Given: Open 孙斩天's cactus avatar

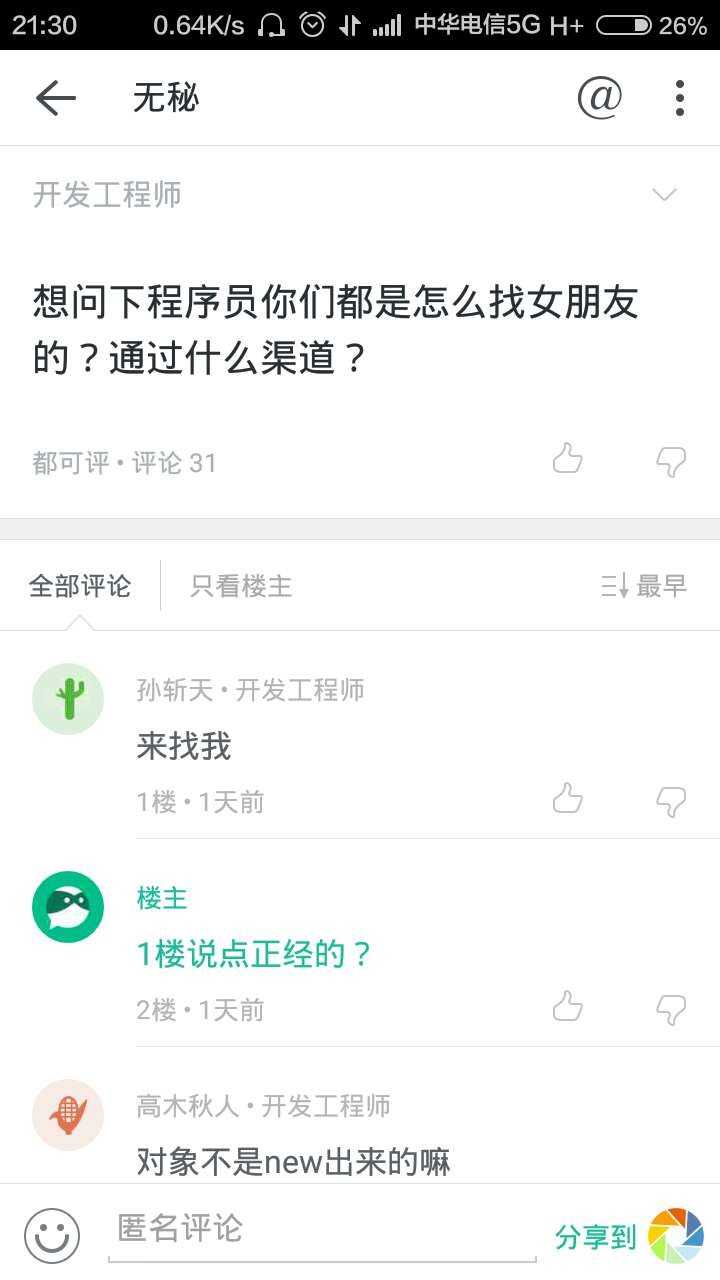Looking at the screenshot, I should tap(68, 699).
